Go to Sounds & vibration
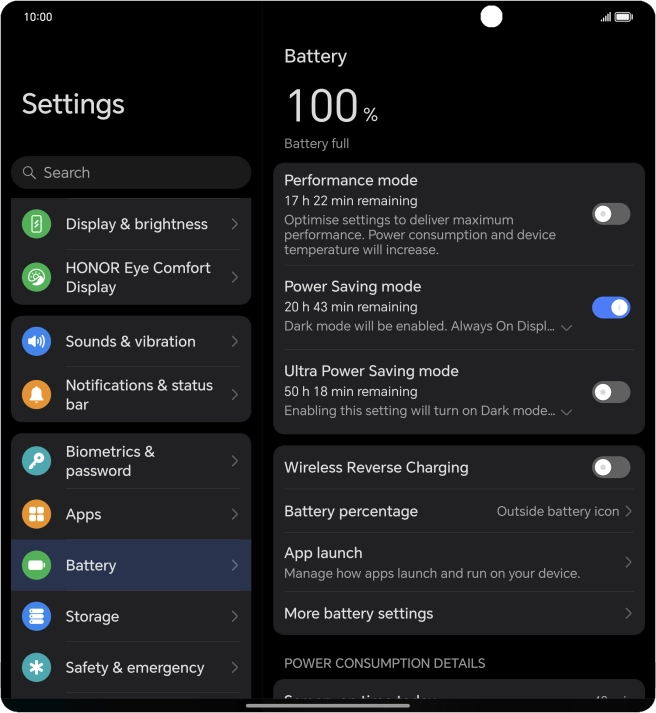Image resolution: width=656 pixels, height=713 pixels. coord(131,341)
